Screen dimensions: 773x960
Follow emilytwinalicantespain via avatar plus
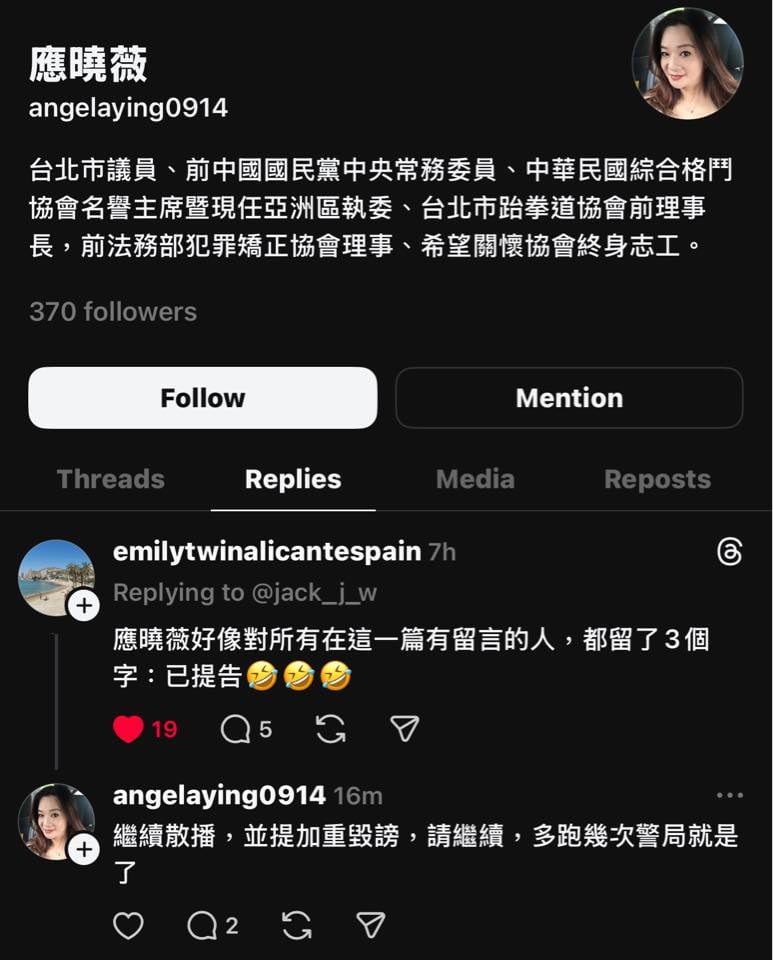pos(83,605)
